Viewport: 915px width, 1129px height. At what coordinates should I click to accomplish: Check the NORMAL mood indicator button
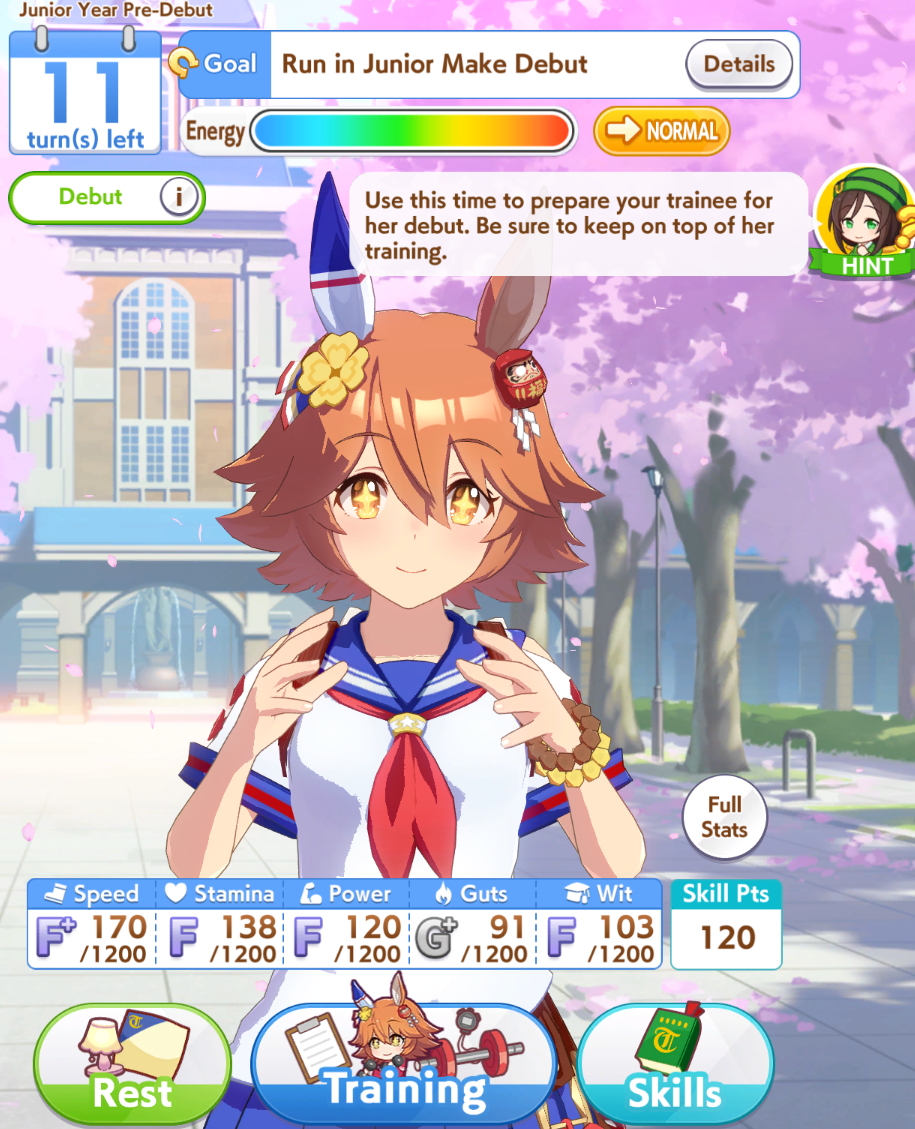[661, 131]
